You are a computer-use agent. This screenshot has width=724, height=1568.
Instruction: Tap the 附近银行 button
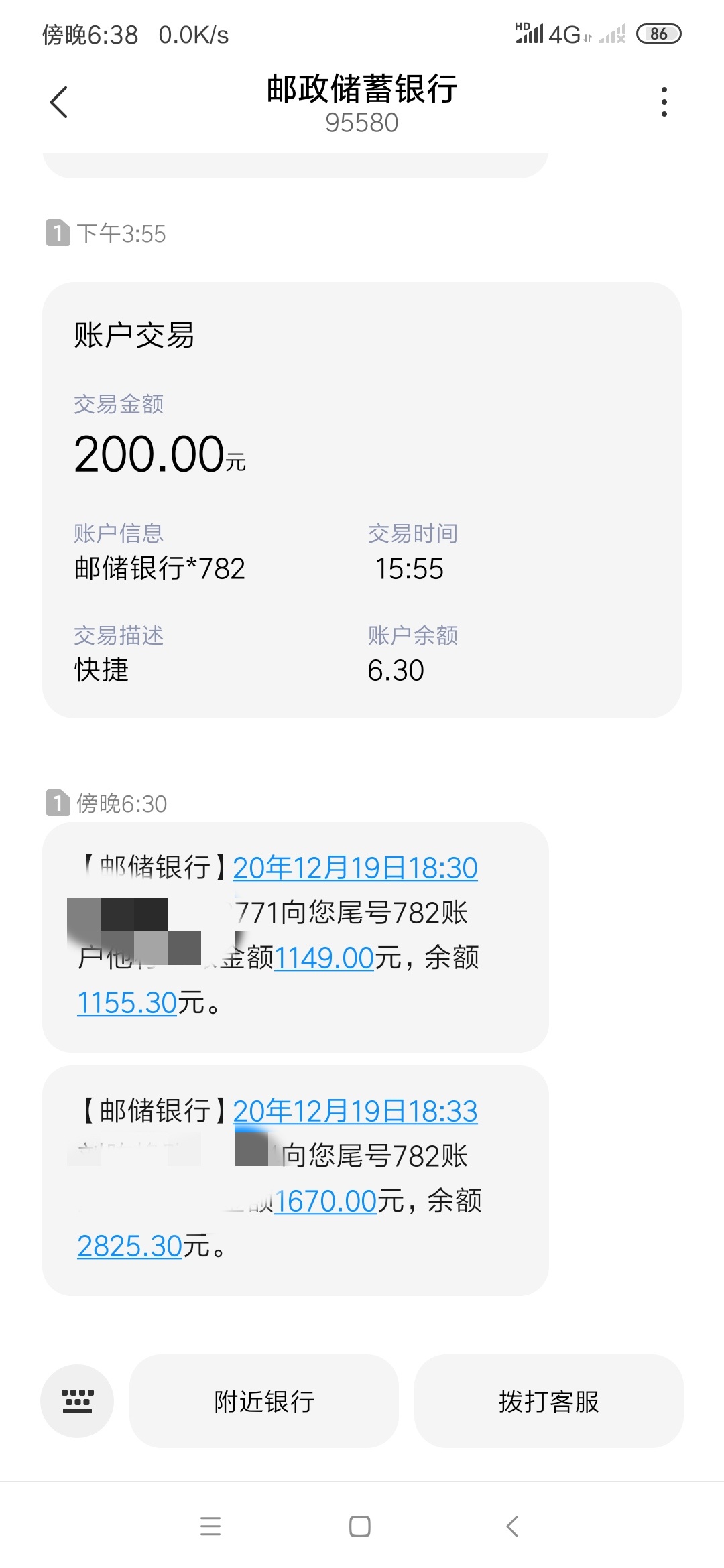264,1400
